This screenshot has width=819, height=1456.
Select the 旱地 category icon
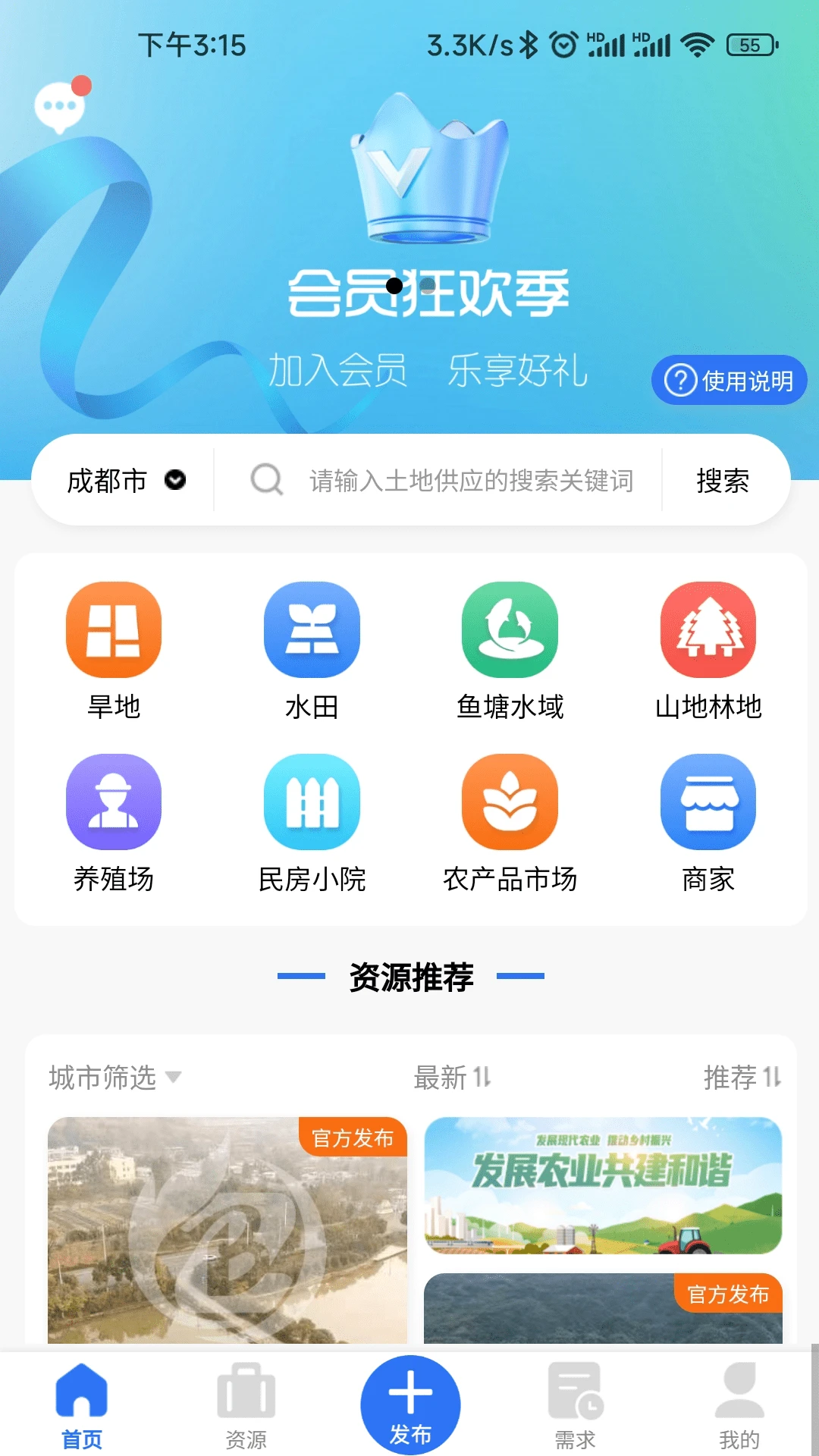[113, 630]
